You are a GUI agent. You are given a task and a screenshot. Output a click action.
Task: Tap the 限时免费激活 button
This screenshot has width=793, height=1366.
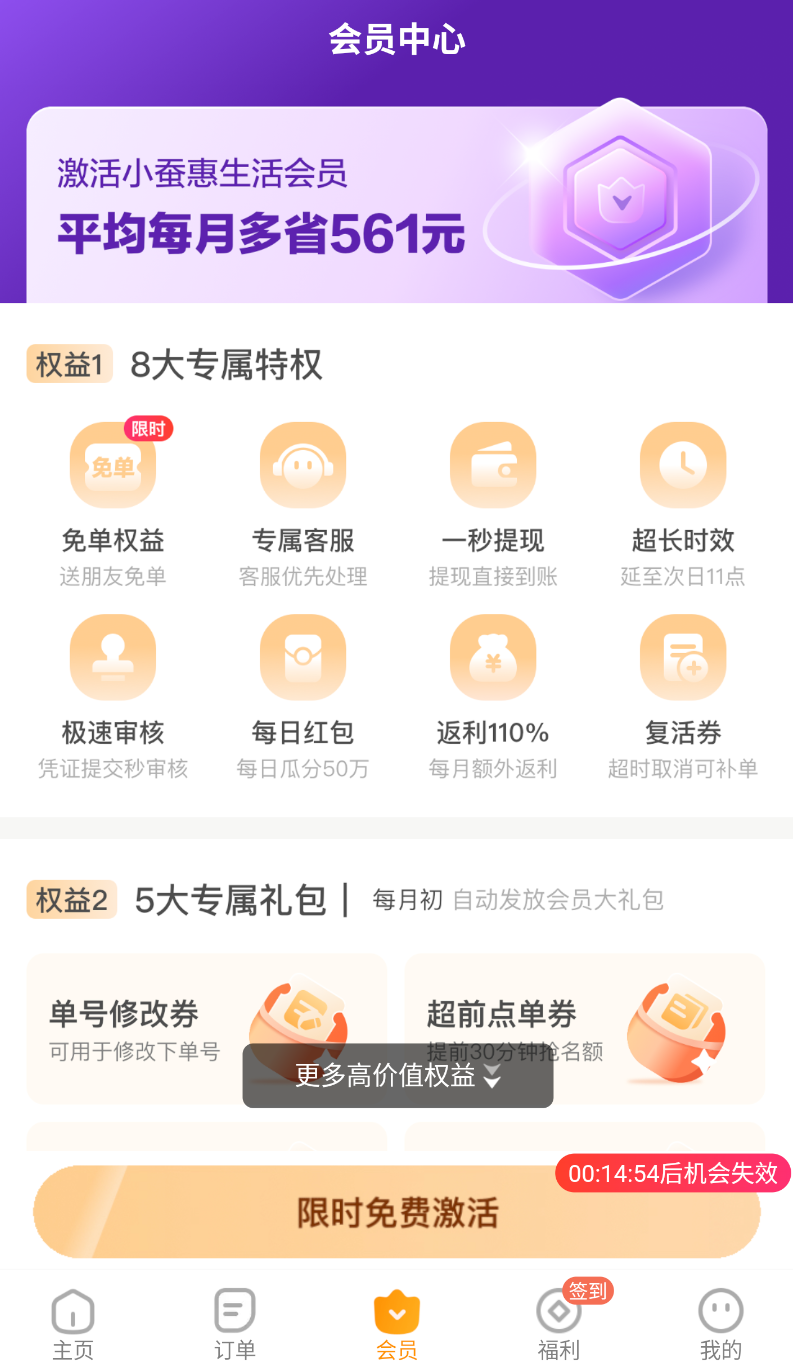click(397, 1212)
